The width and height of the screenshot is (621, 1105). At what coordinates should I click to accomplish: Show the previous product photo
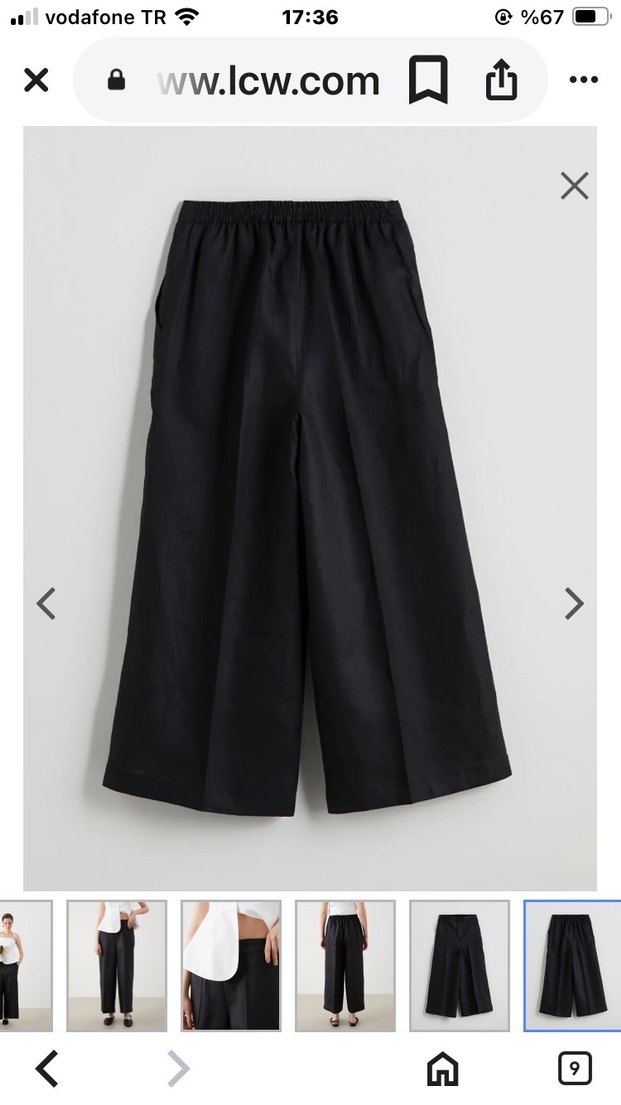point(46,603)
